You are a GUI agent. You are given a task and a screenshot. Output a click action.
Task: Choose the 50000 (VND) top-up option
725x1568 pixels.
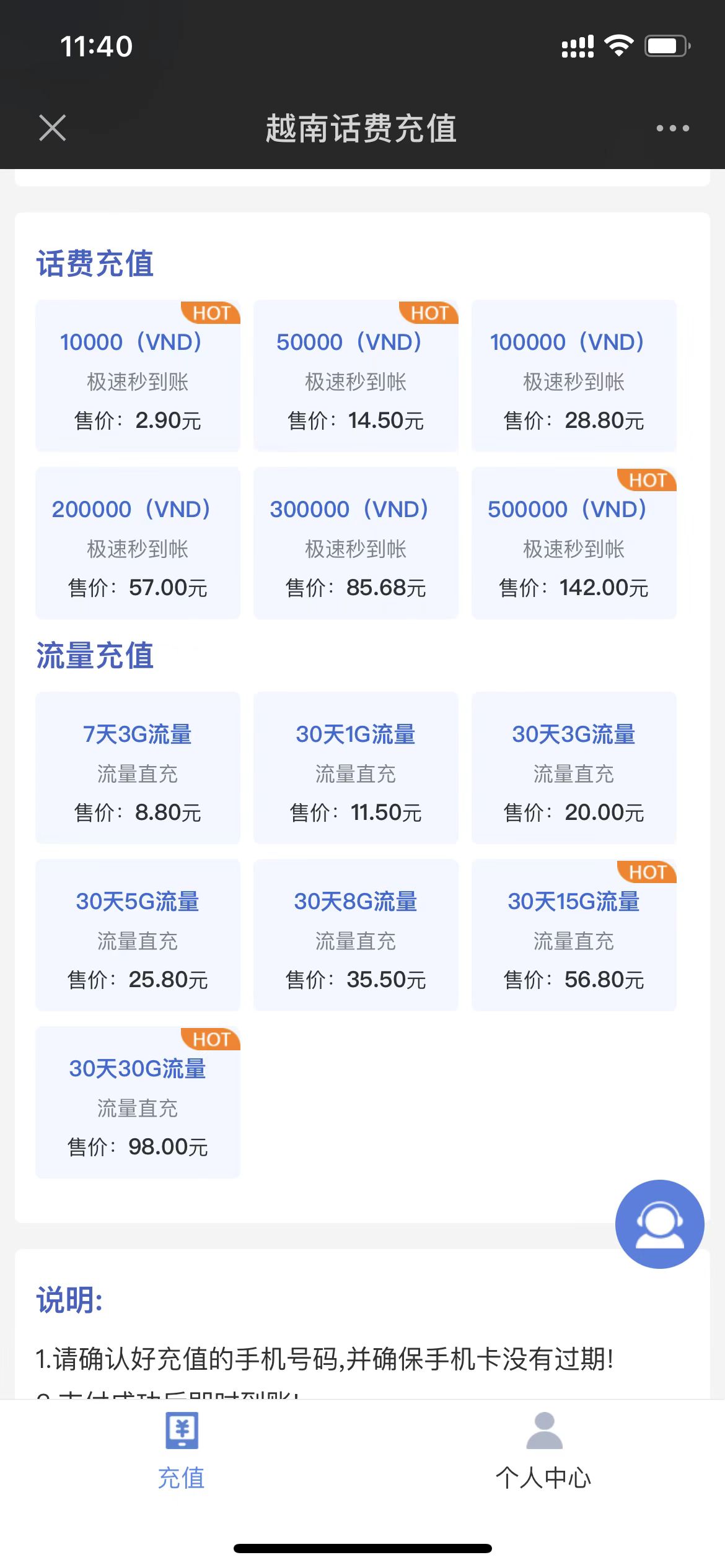point(356,377)
